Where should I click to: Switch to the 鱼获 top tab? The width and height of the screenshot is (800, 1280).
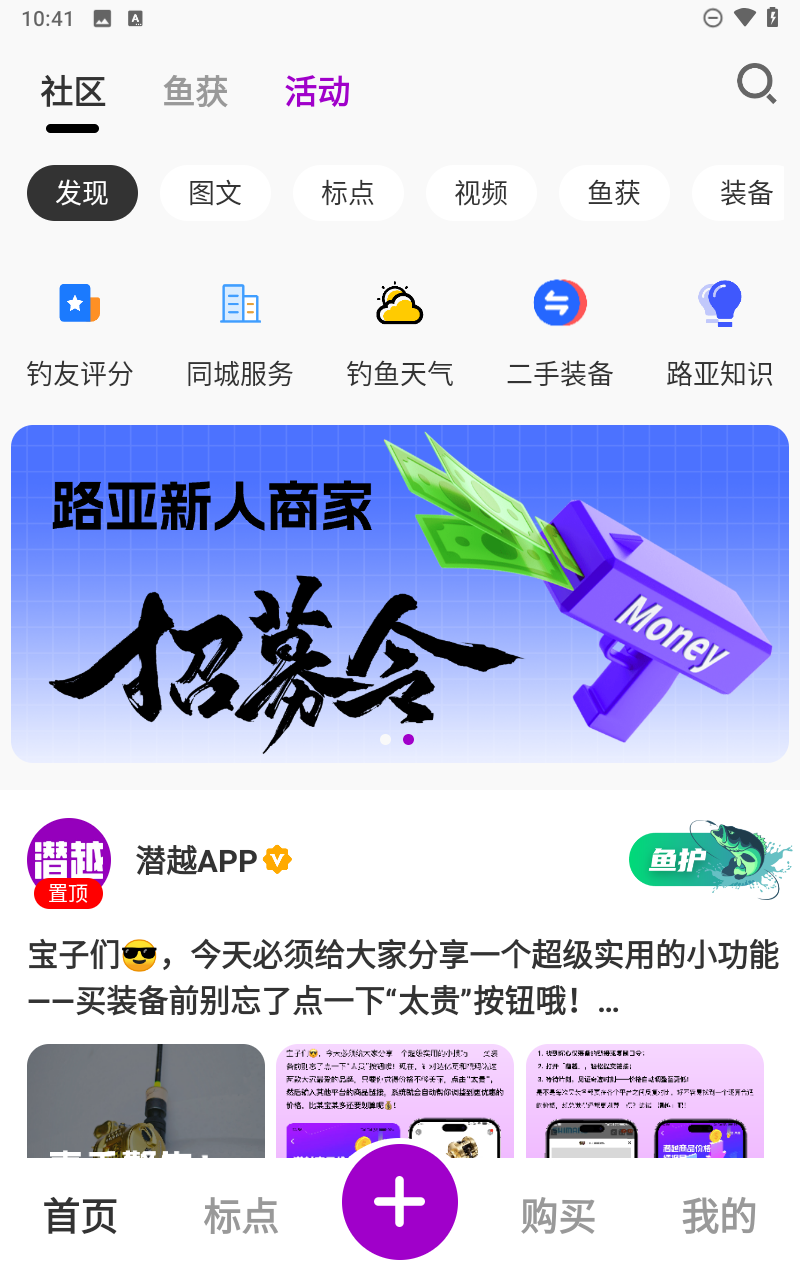[196, 92]
